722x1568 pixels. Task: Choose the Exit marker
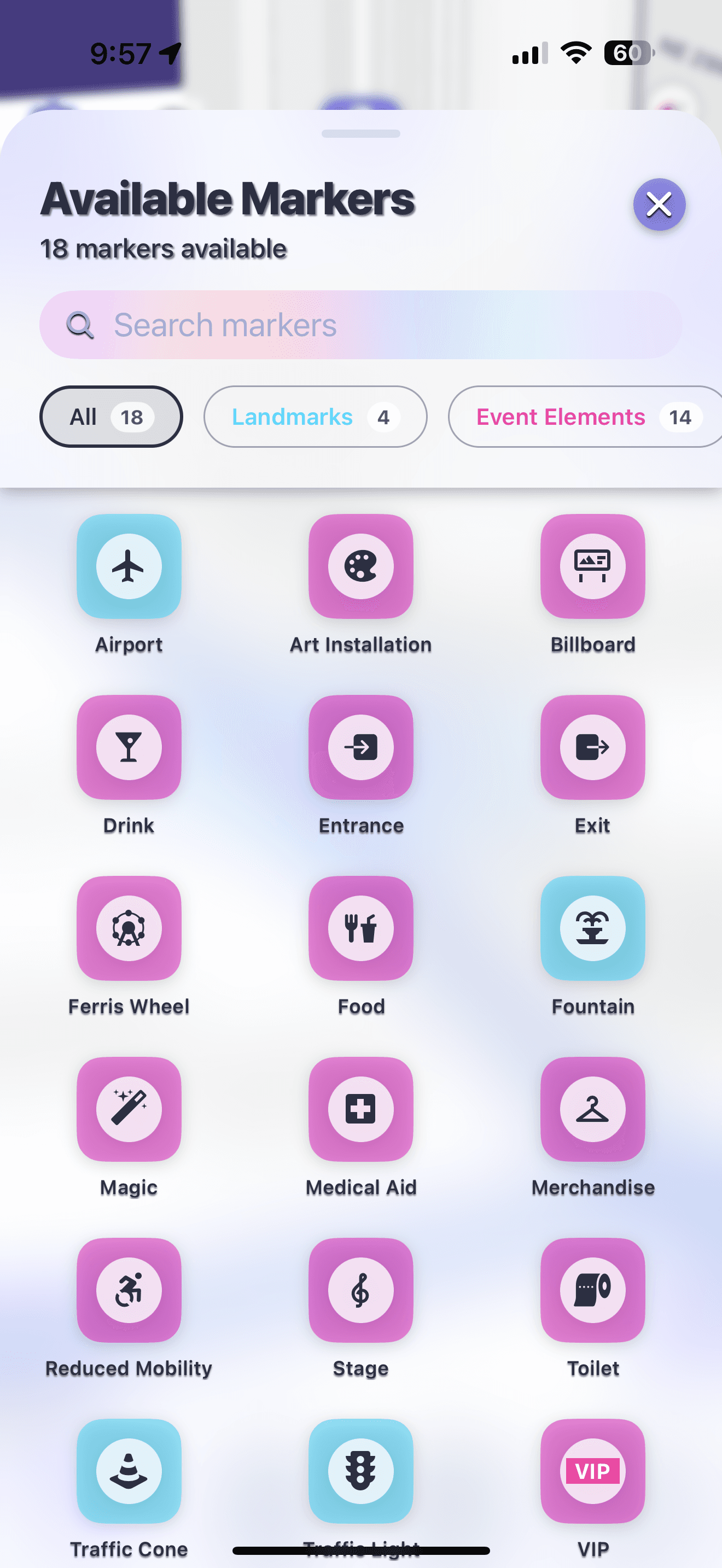point(592,747)
